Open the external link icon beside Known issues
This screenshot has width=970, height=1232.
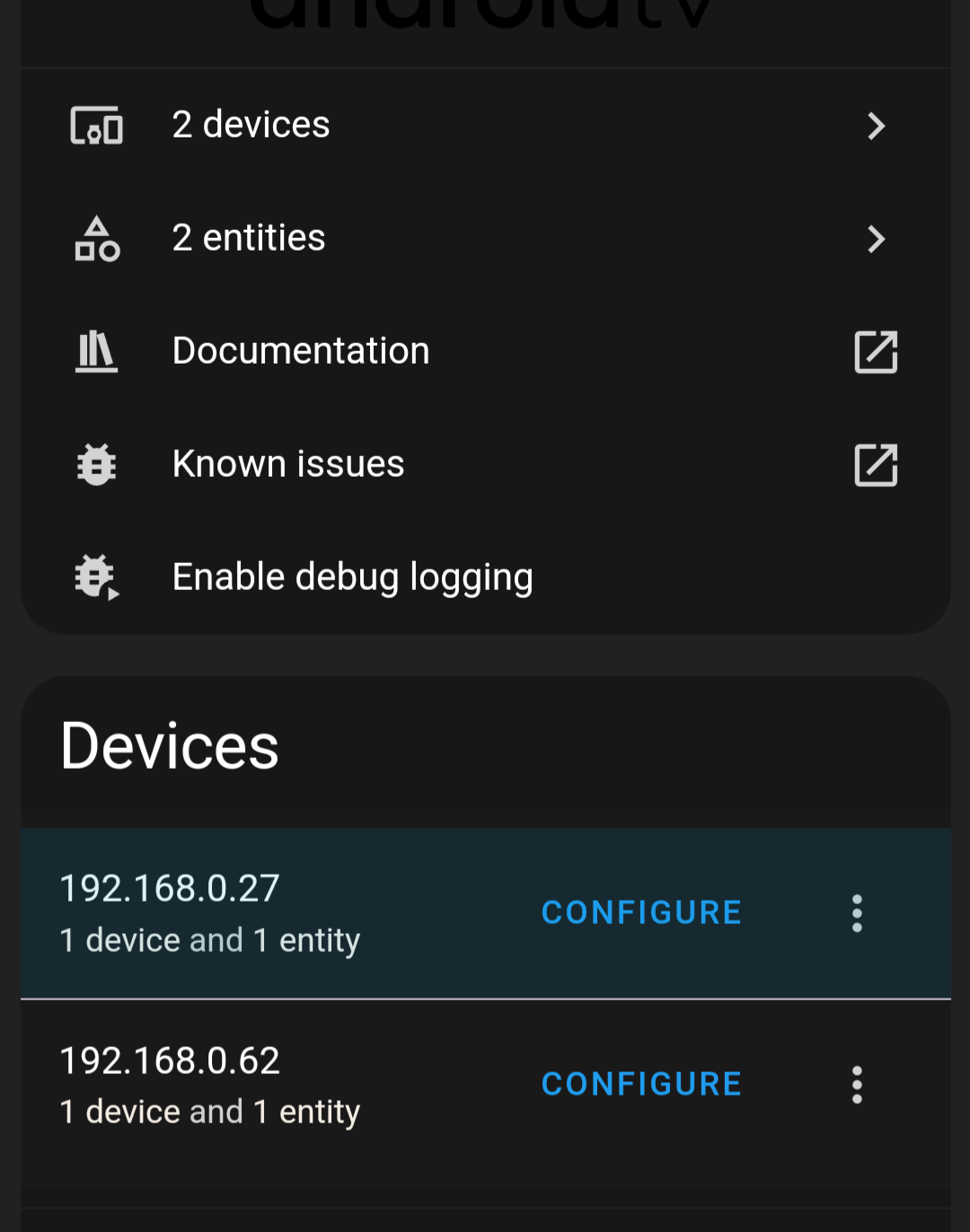pos(875,465)
